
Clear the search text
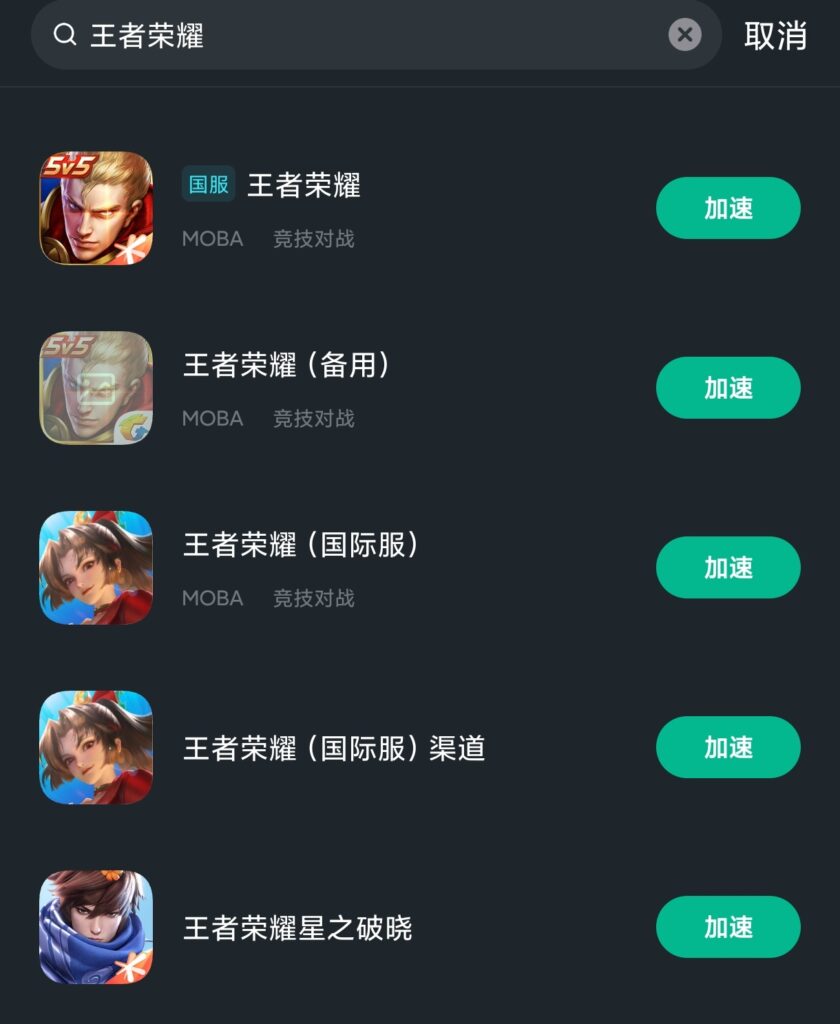tap(684, 36)
